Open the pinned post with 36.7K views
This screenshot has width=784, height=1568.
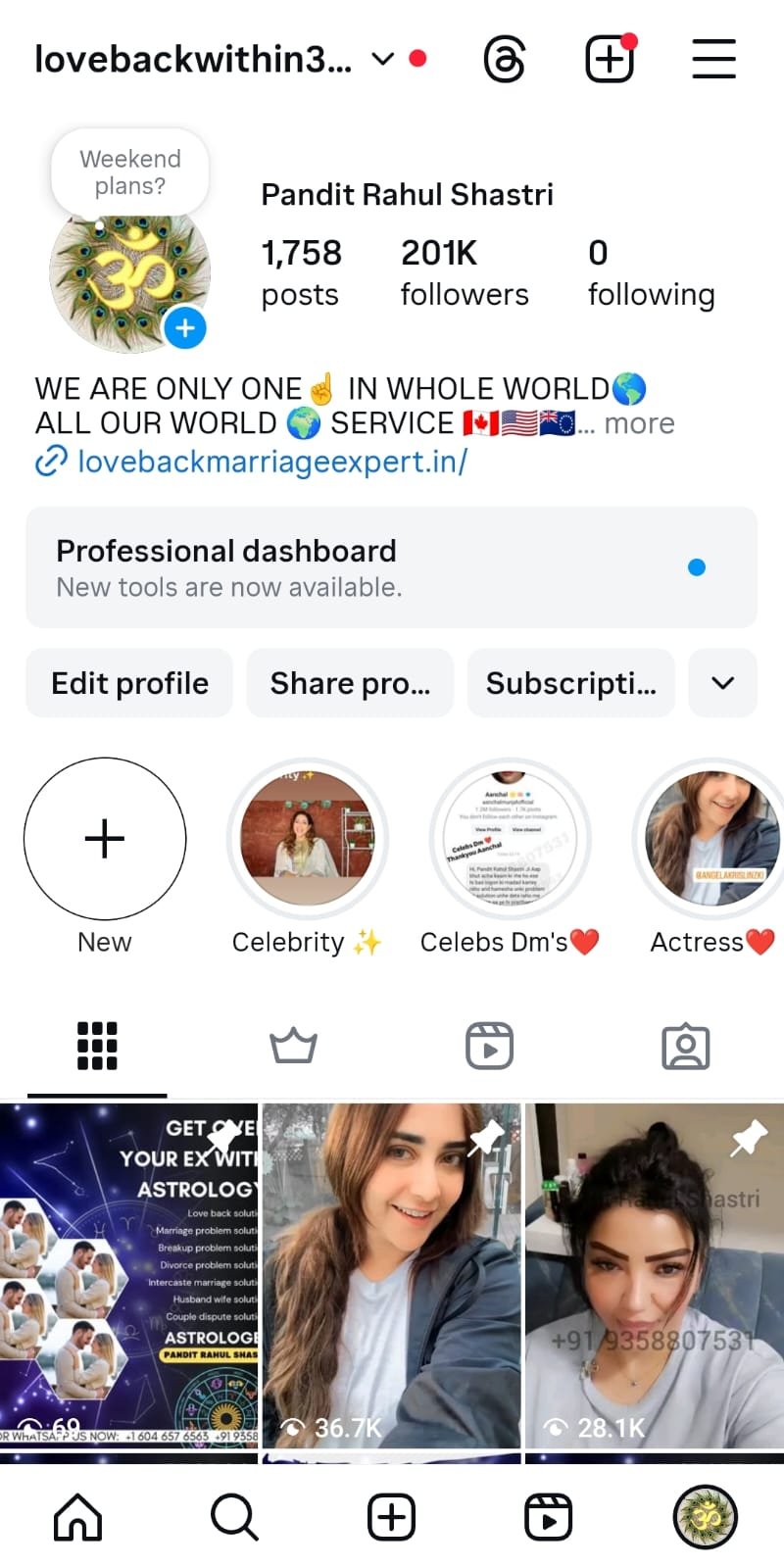(391, 1274)
